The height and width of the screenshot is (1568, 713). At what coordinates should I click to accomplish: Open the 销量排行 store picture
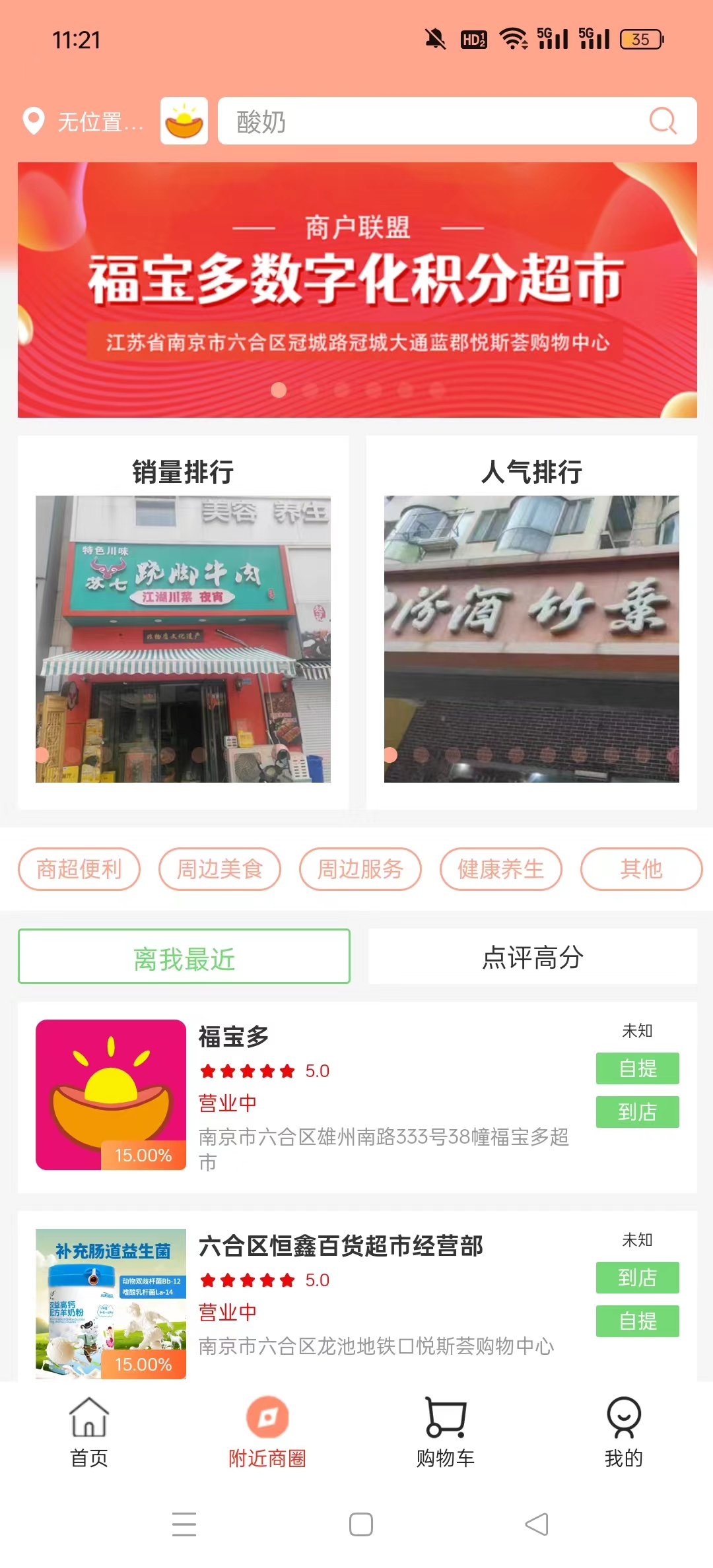[183, 638]
